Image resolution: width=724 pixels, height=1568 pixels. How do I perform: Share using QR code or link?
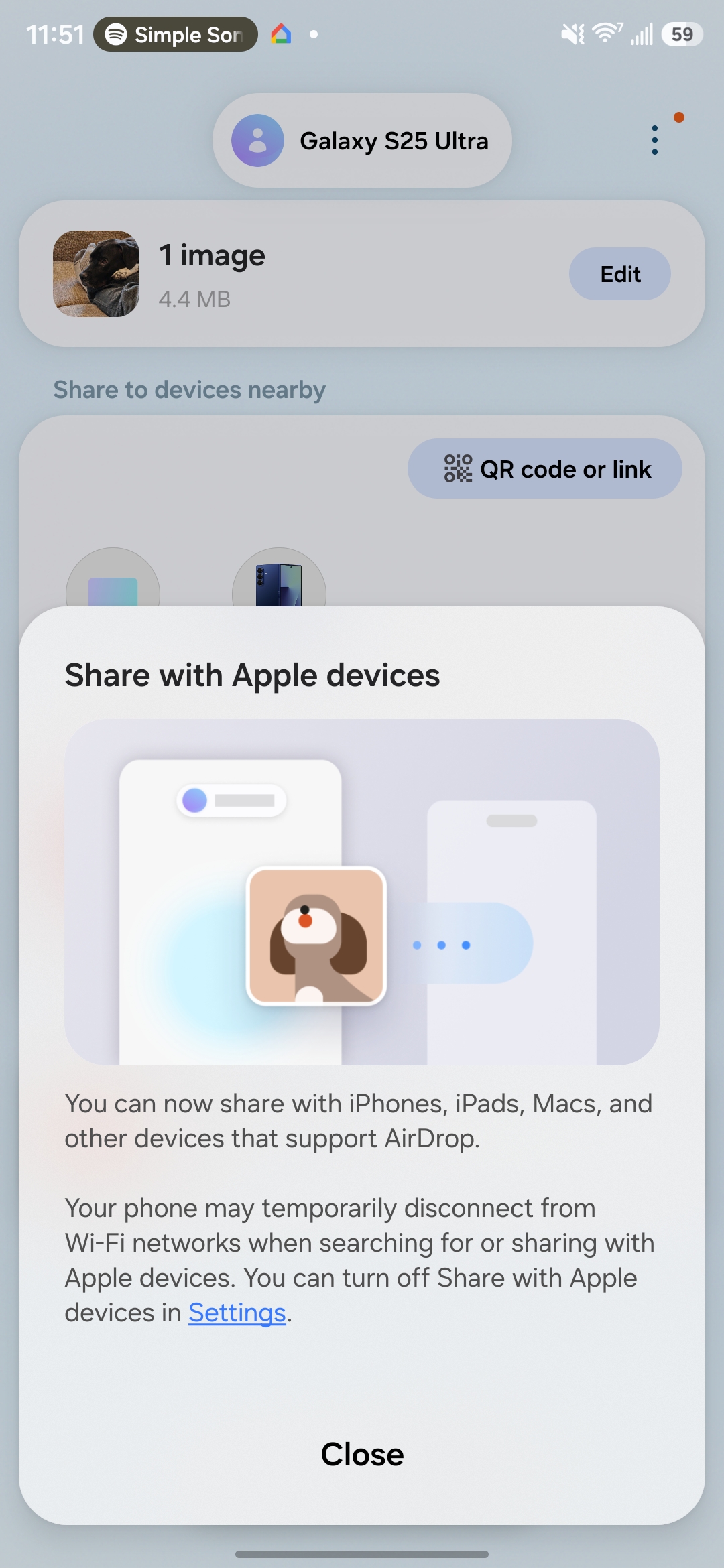pos(545,469)
